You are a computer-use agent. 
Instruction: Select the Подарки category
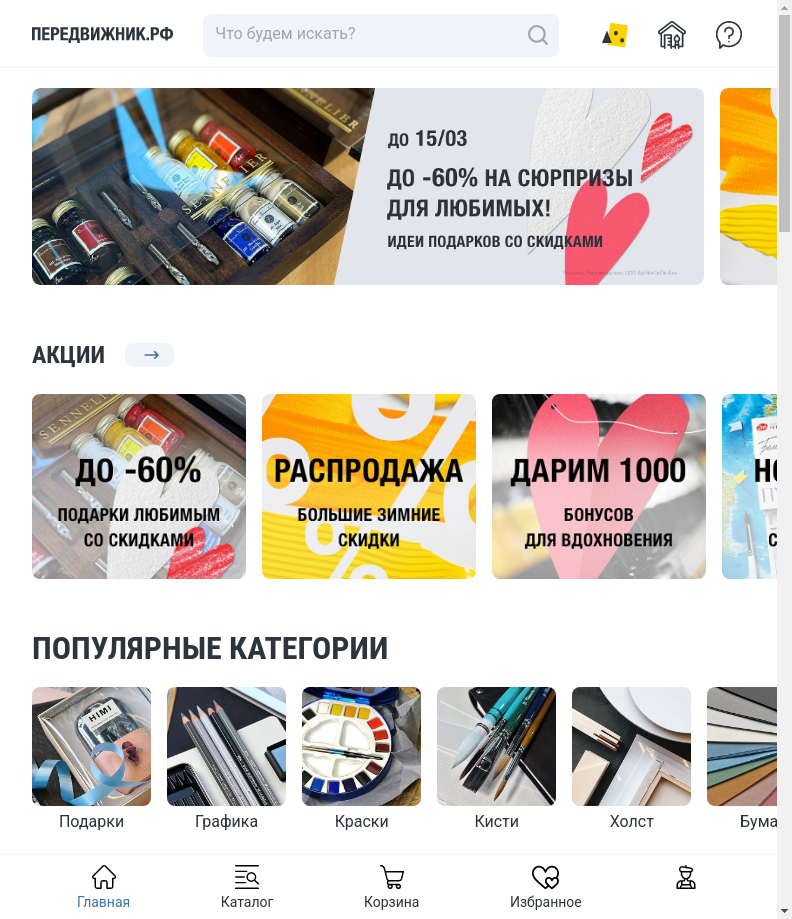coord(92,758)
